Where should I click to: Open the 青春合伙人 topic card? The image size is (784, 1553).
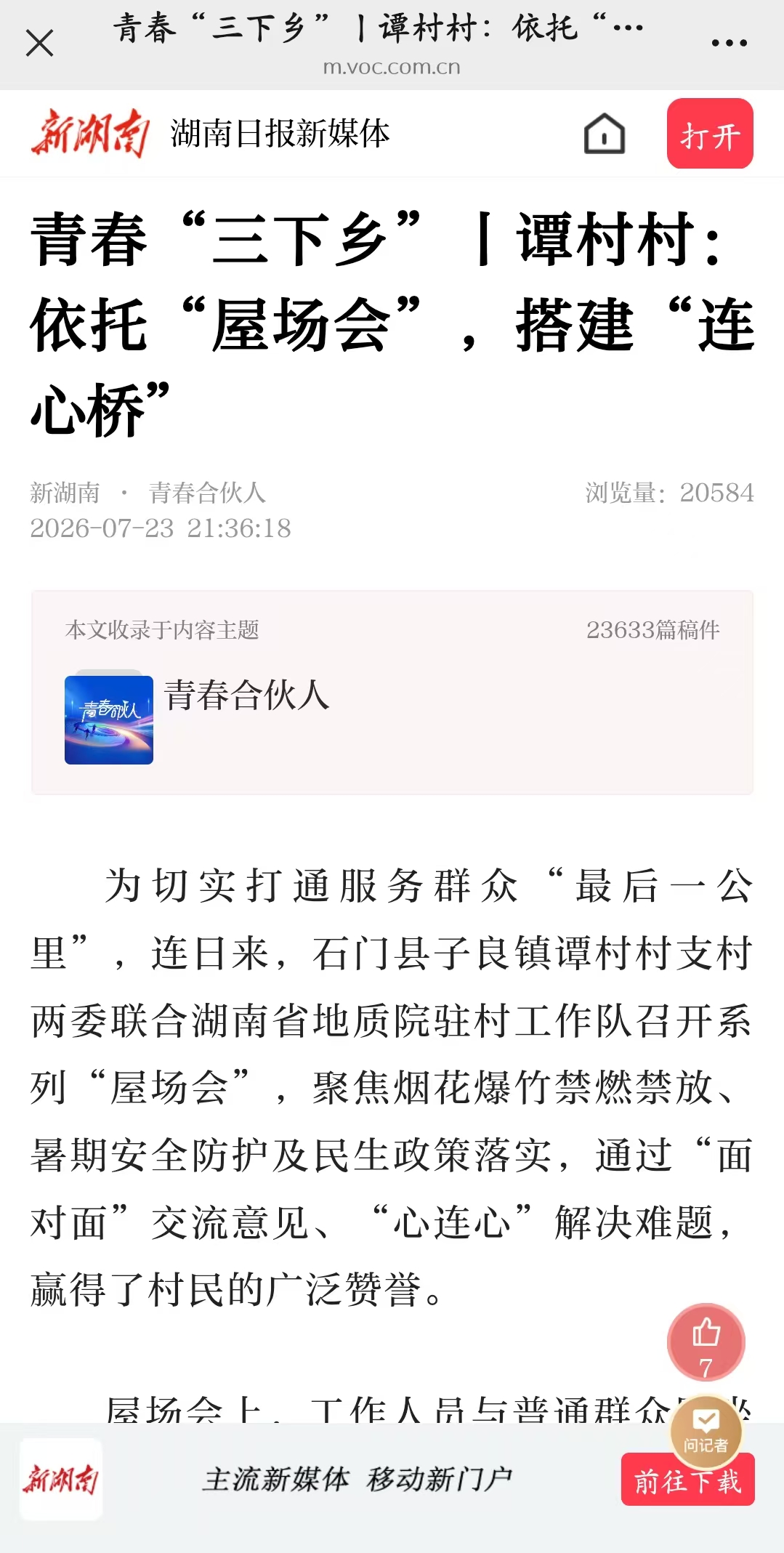(x=392, y=693)
